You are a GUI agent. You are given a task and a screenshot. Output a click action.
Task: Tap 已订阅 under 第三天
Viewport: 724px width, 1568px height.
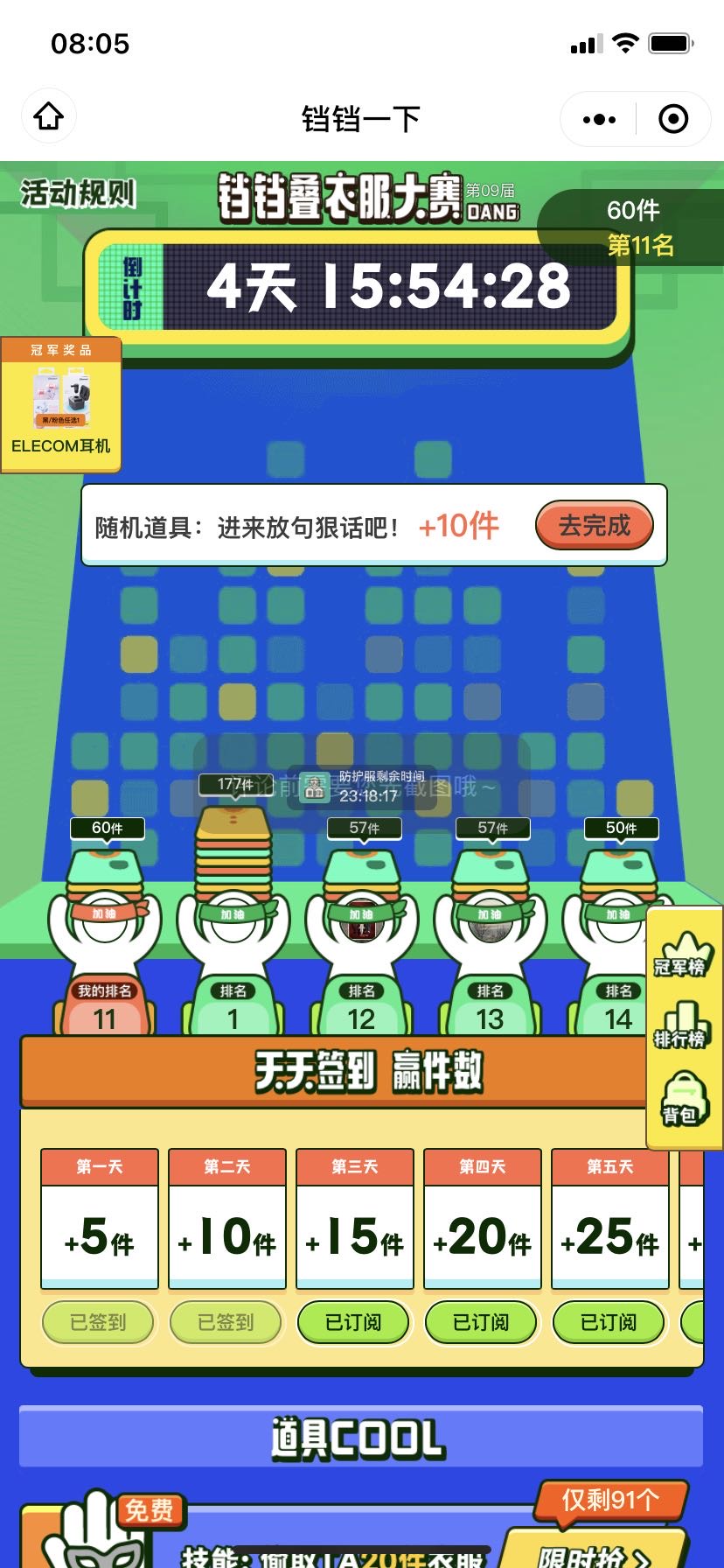click(353, 1322)
